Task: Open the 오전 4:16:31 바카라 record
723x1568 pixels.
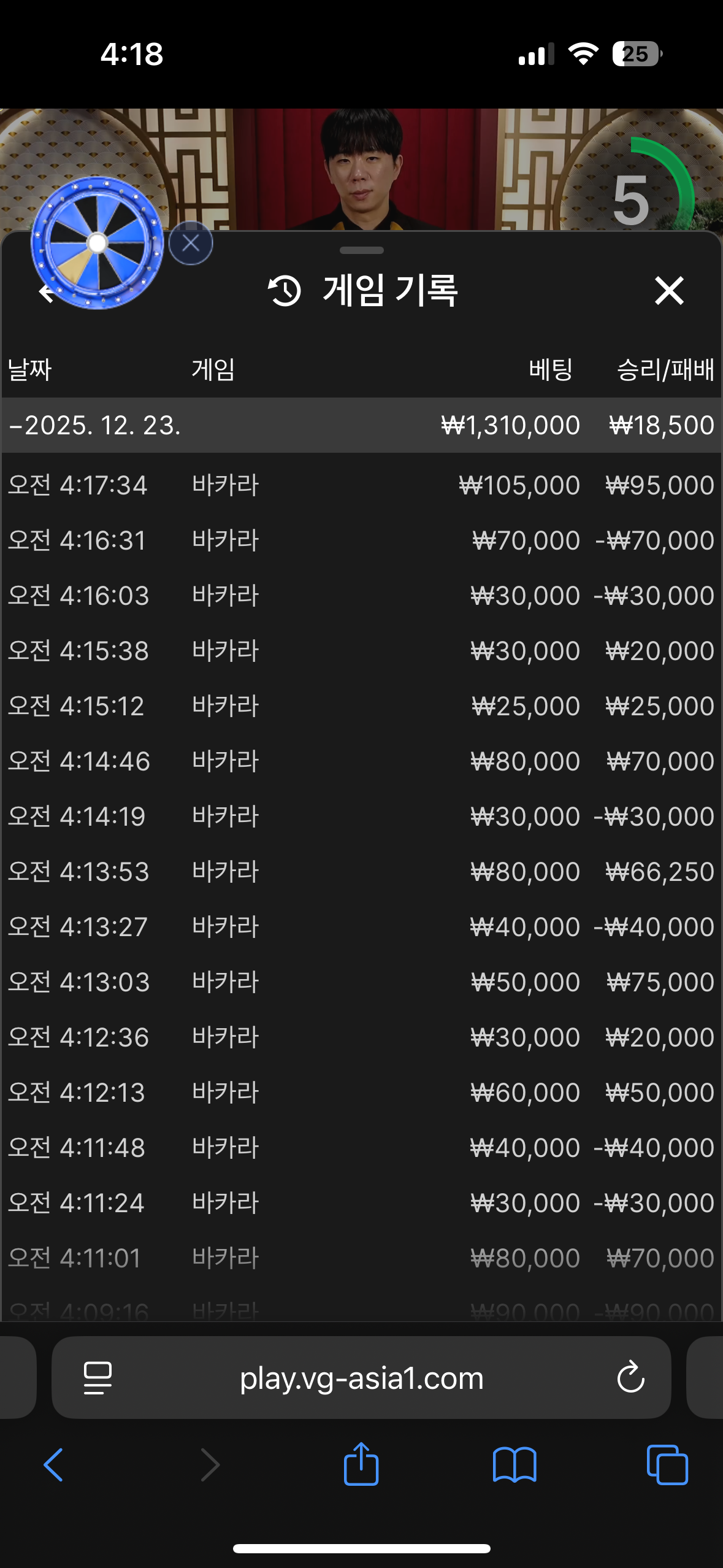Action: pos(361,540)
